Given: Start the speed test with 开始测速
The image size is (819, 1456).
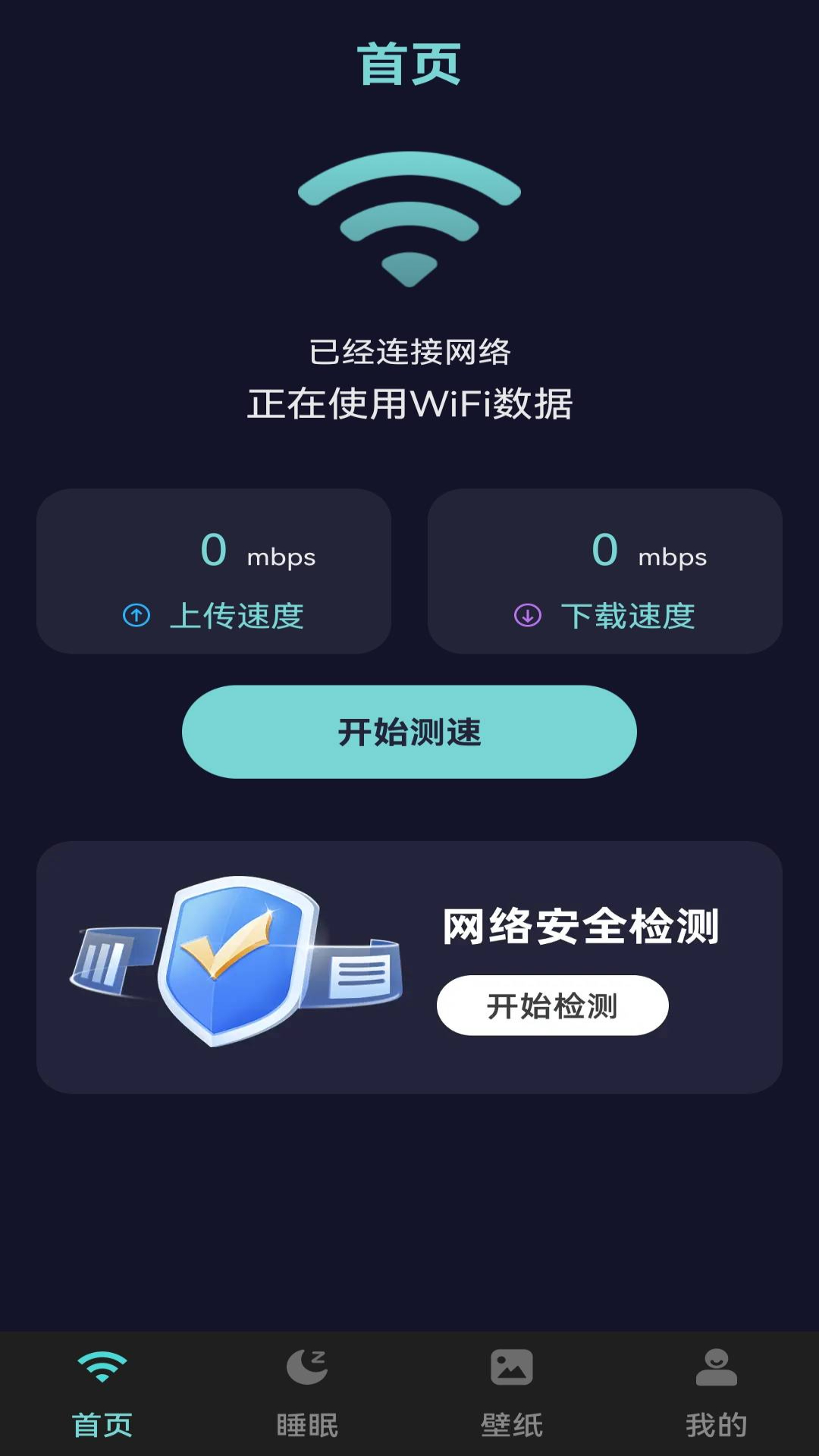Looking at the screenshot, I should point(409,732).
